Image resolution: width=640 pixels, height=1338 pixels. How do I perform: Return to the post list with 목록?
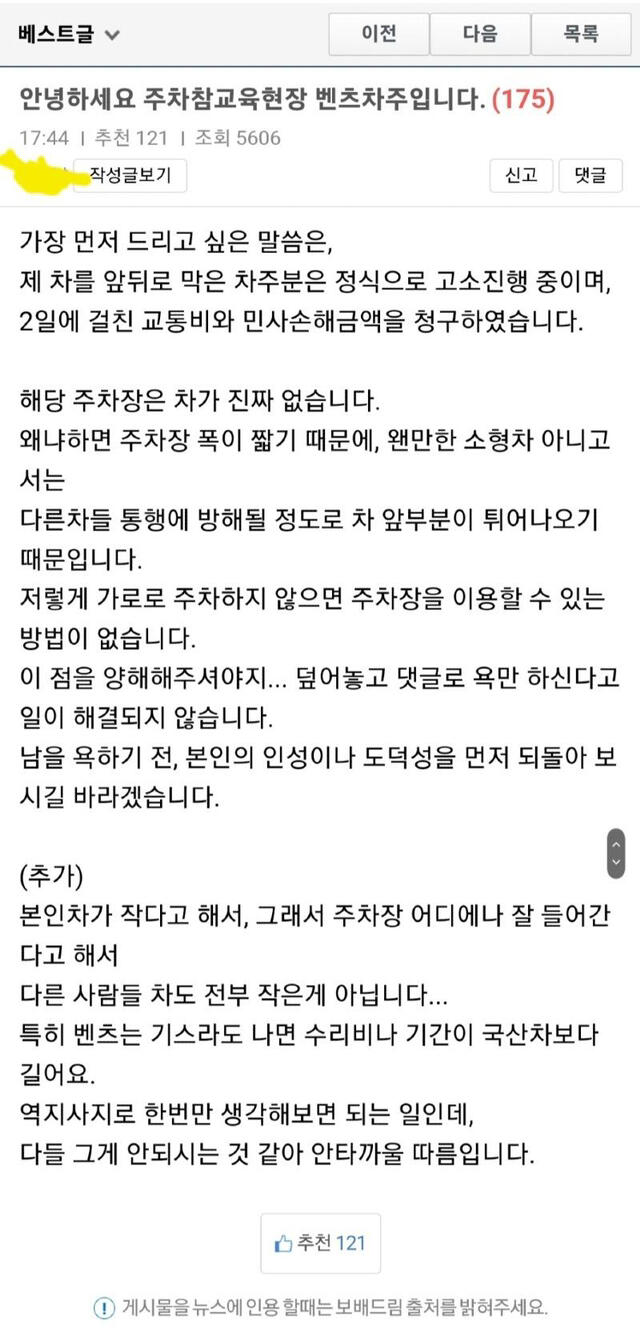click(x=581, y=34)
